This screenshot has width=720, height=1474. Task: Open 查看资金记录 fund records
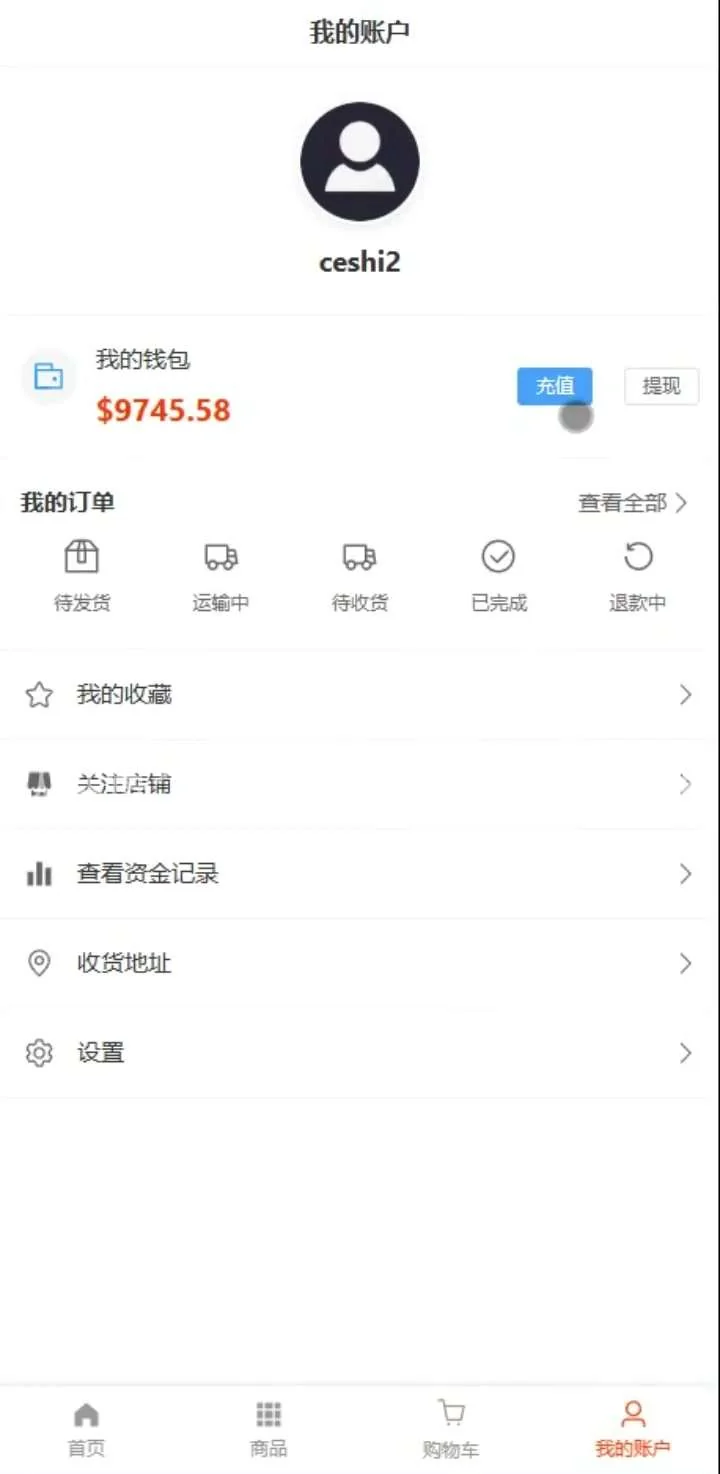tap(360, 874)
